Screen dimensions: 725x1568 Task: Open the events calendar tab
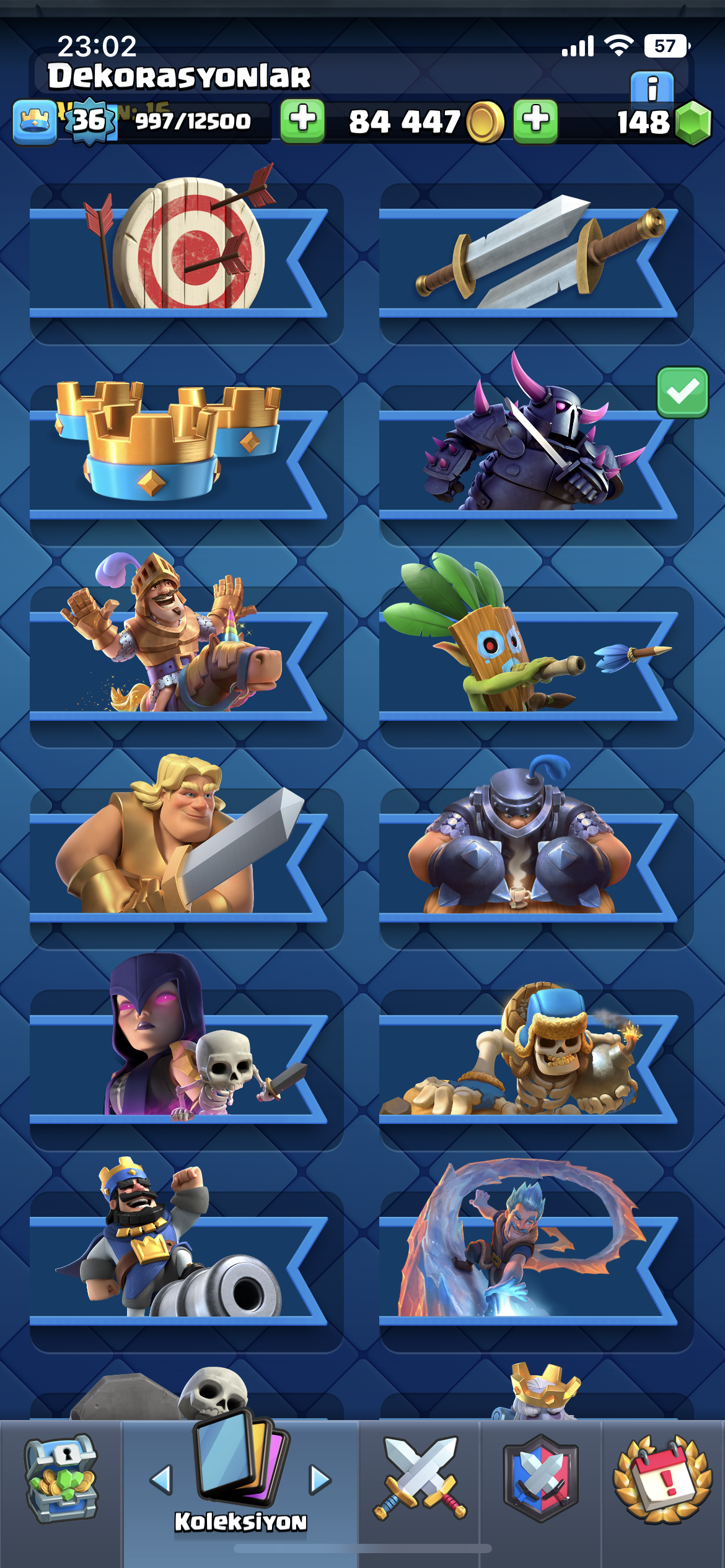point(662,1479)
